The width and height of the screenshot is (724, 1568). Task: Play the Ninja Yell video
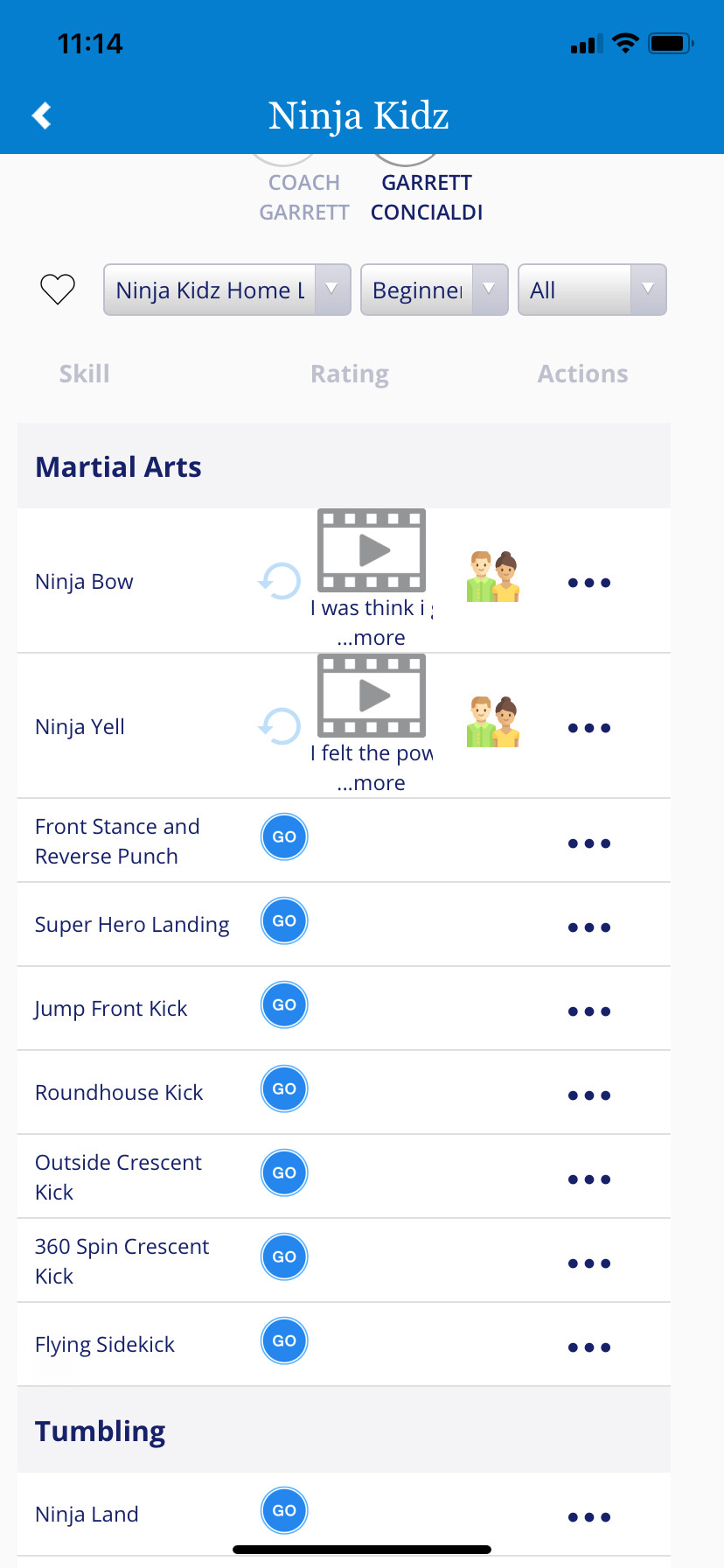click(x=372, y=696)
